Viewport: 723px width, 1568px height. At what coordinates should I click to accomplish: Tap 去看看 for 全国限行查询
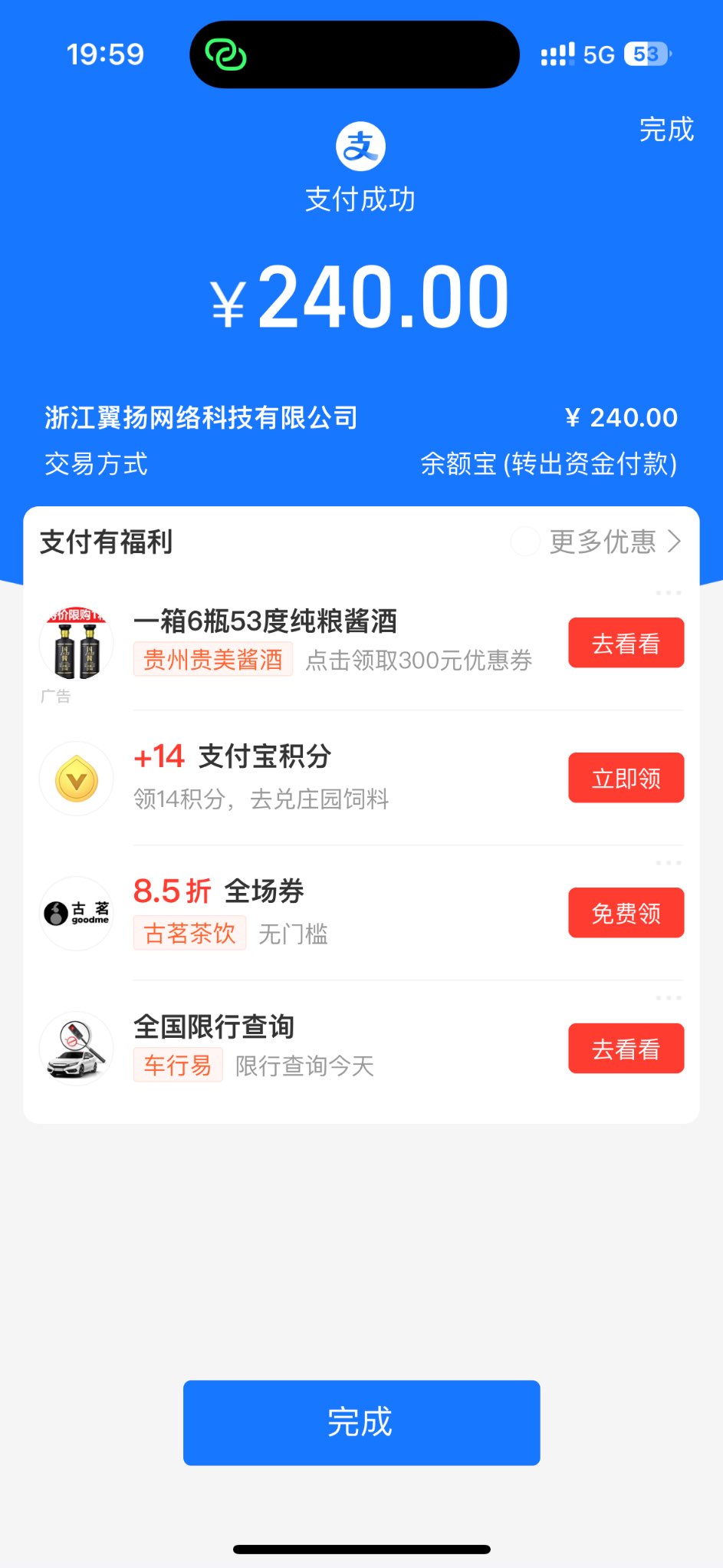(x=626, y=1048)
